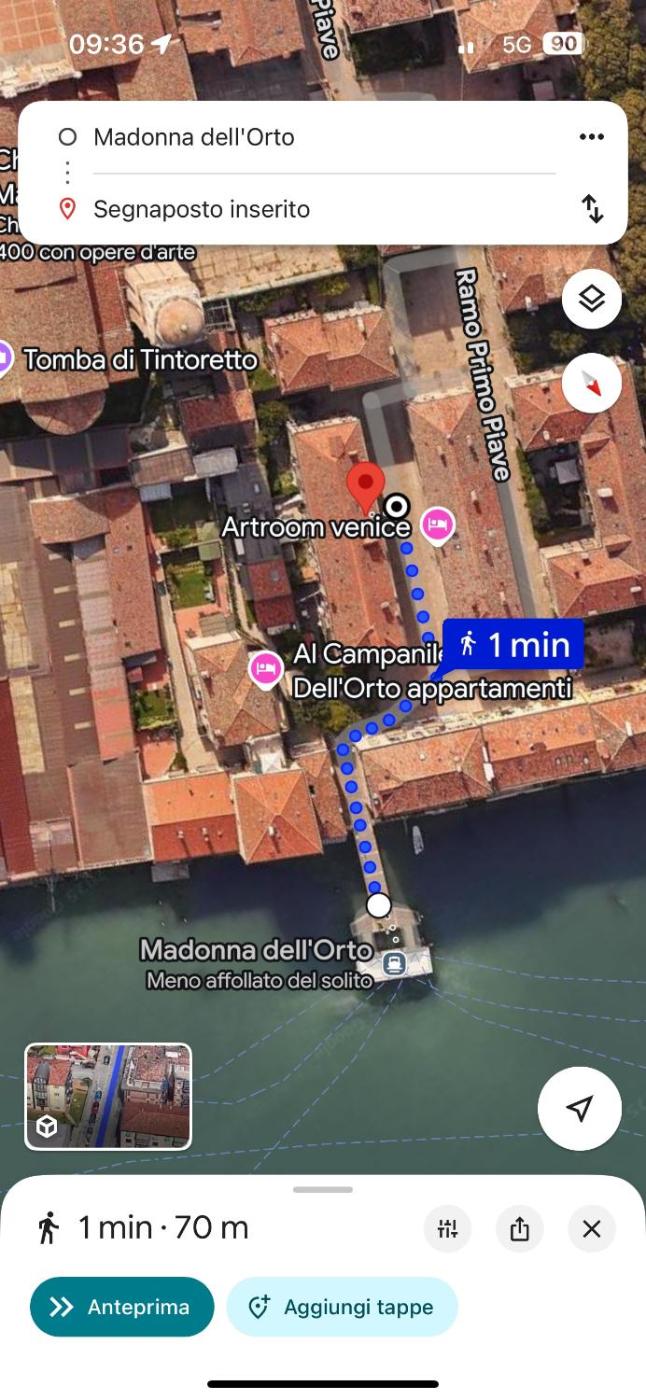Close the directions panel
This screenshot has width=646, height=1400.
tap(592, 1228)
